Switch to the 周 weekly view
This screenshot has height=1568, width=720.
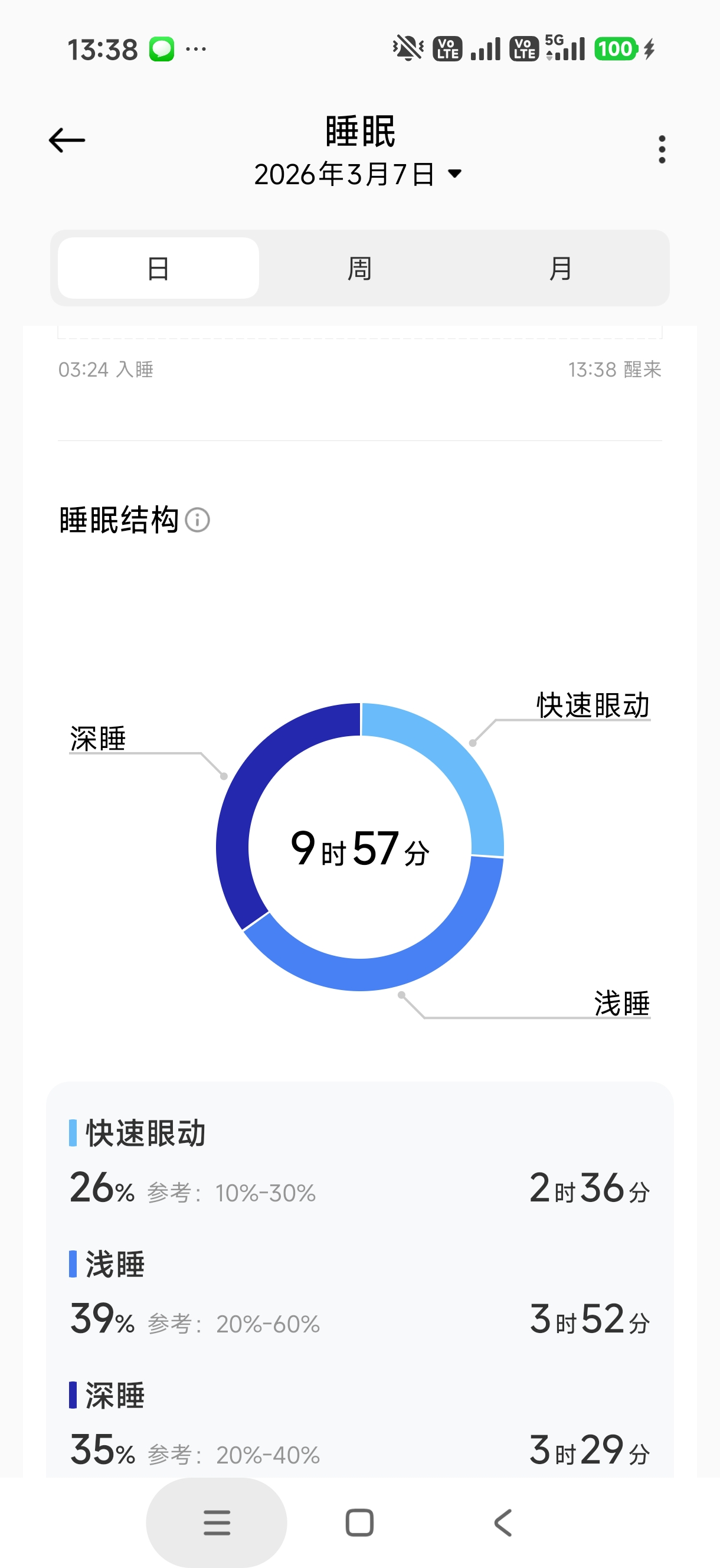point(359,269)
